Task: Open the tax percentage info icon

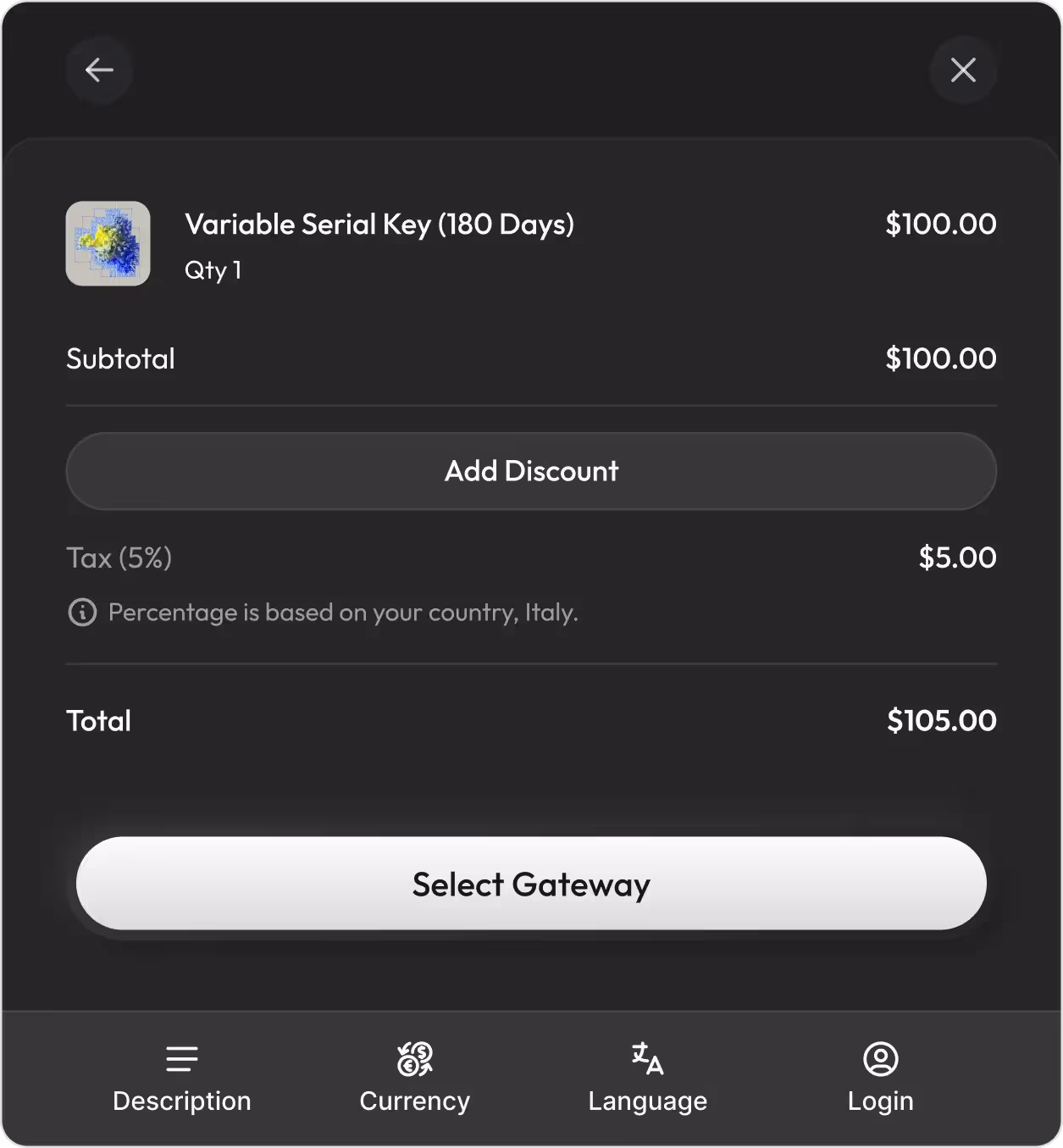Action: tap(82, 612)
